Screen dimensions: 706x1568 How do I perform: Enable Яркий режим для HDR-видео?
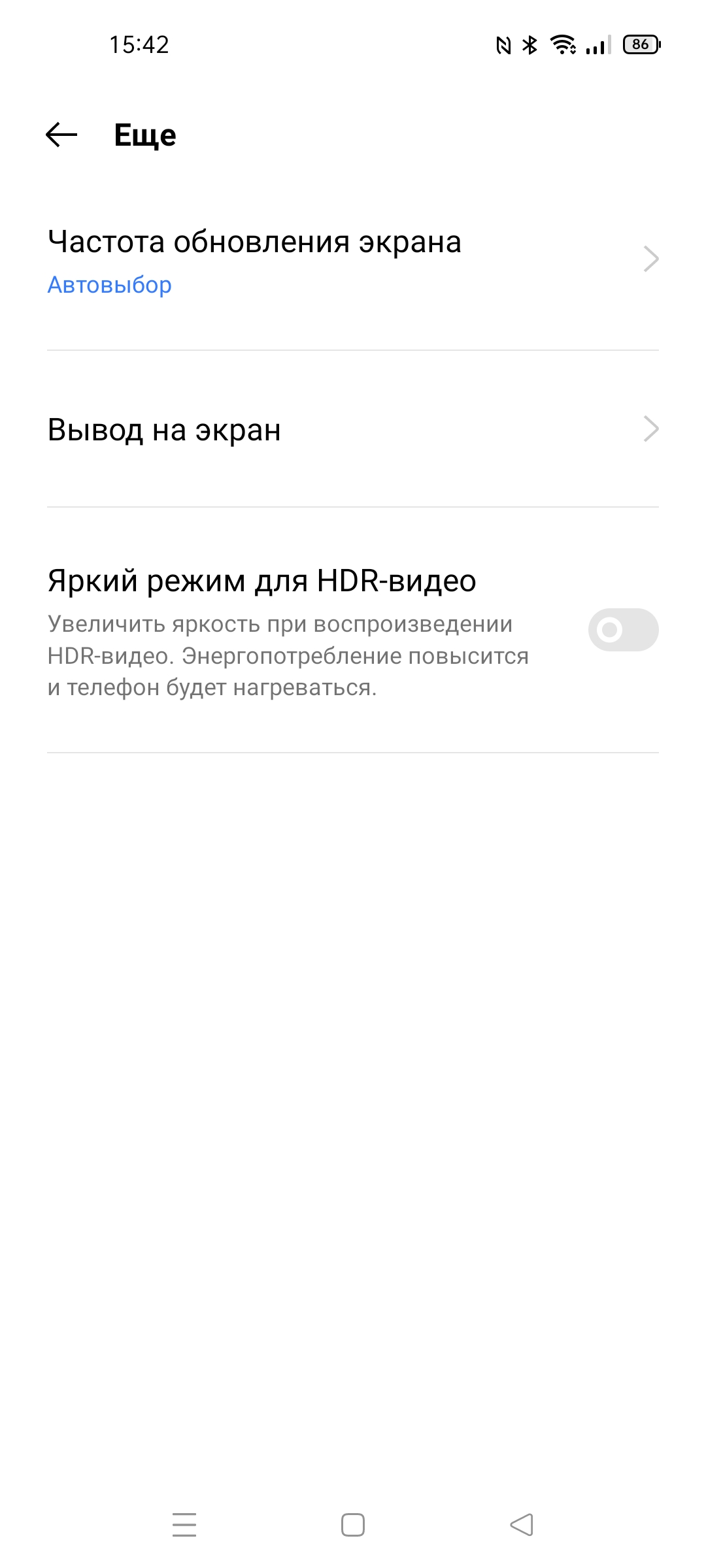[623, 630]
